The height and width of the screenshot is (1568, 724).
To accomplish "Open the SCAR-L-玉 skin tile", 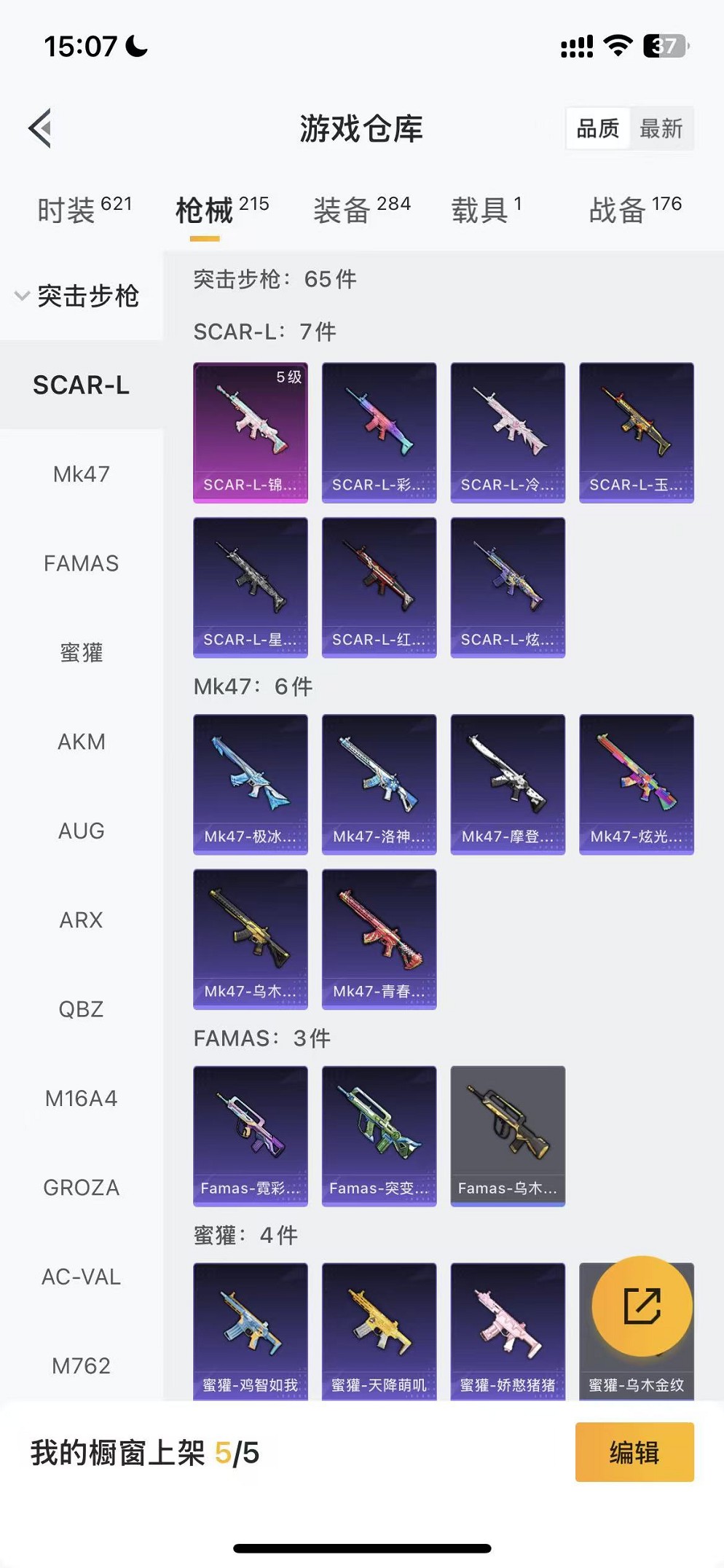I will pos(636,432).
